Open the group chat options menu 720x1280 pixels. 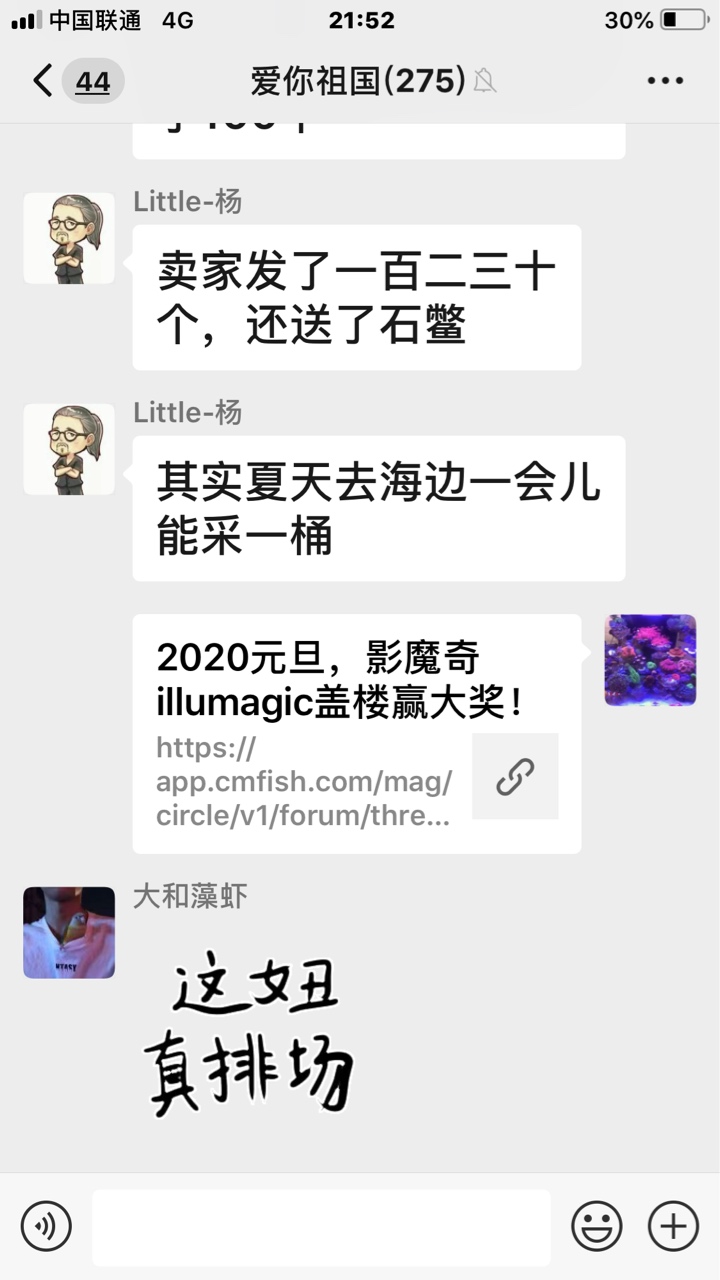665,81
